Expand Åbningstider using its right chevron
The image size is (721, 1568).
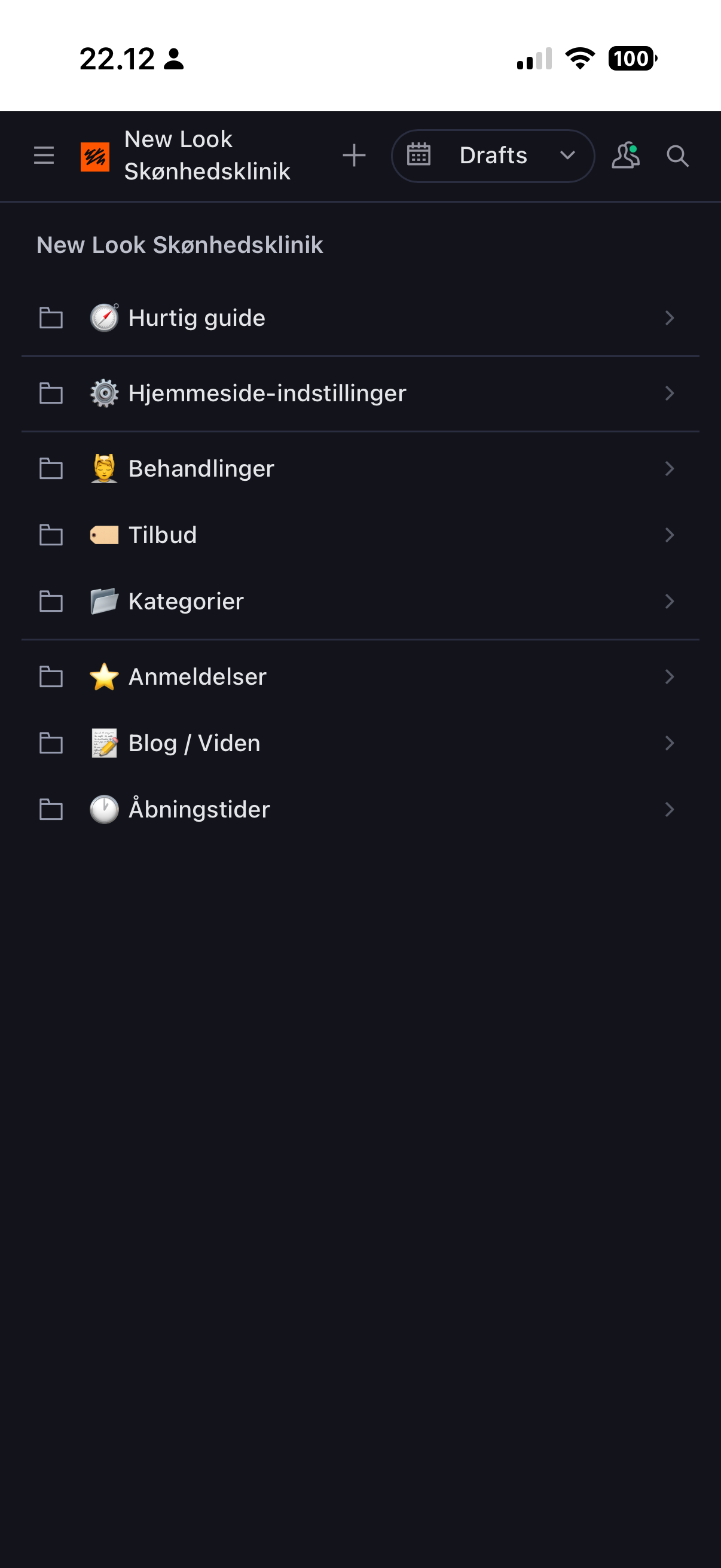[670, 810]
